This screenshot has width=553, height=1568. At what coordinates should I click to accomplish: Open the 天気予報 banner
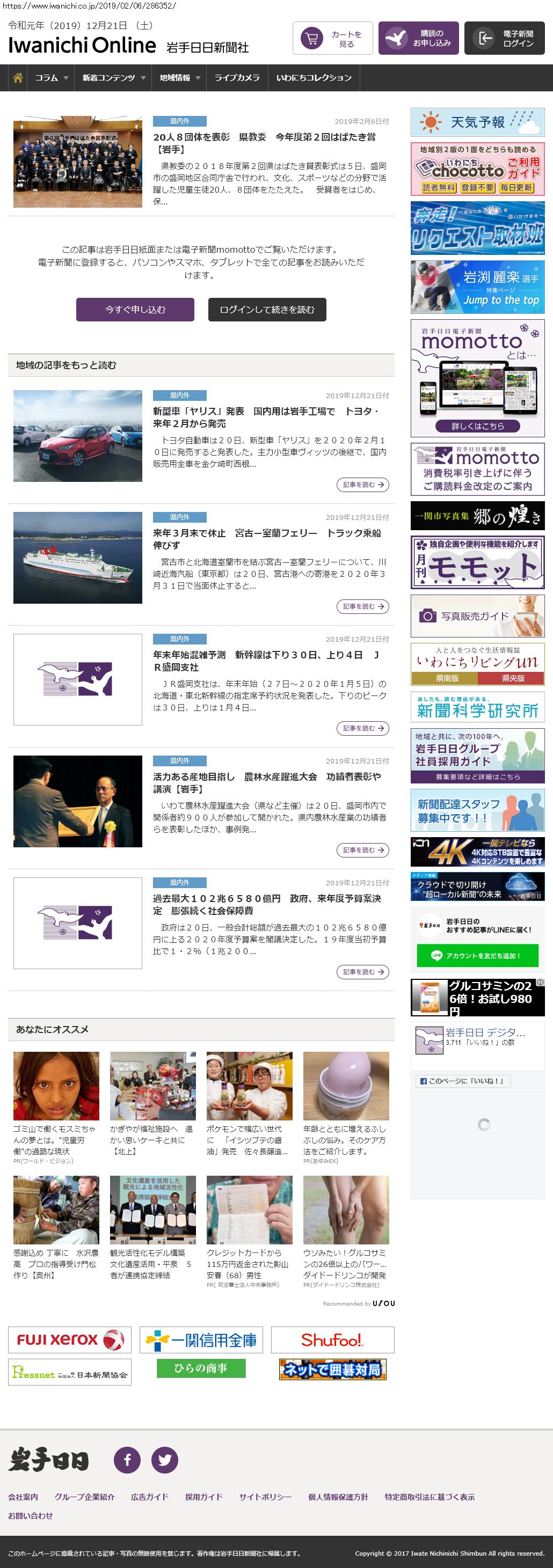tap(477, 122)
